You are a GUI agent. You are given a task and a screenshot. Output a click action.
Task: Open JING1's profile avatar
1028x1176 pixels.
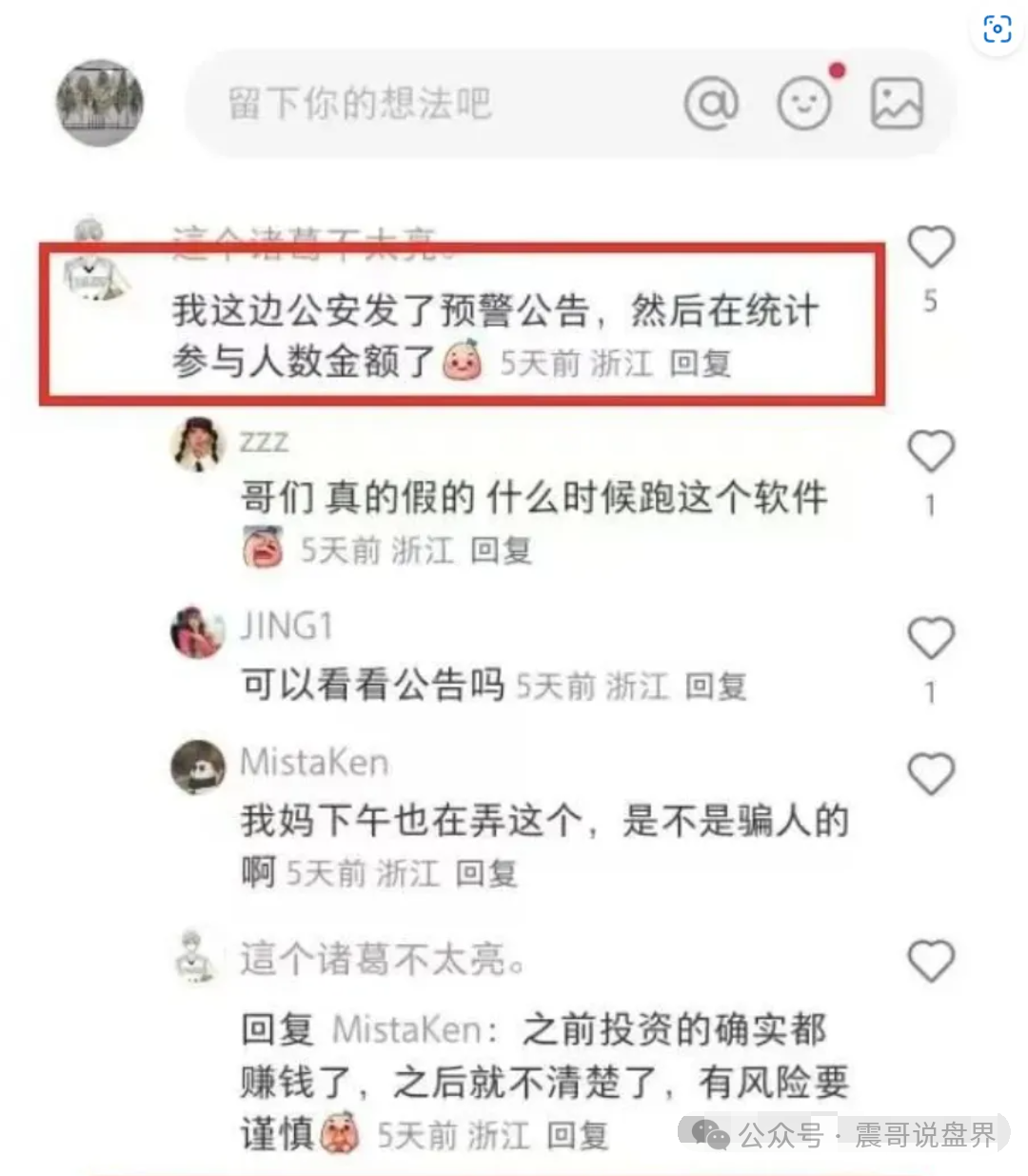click(198, 630)
